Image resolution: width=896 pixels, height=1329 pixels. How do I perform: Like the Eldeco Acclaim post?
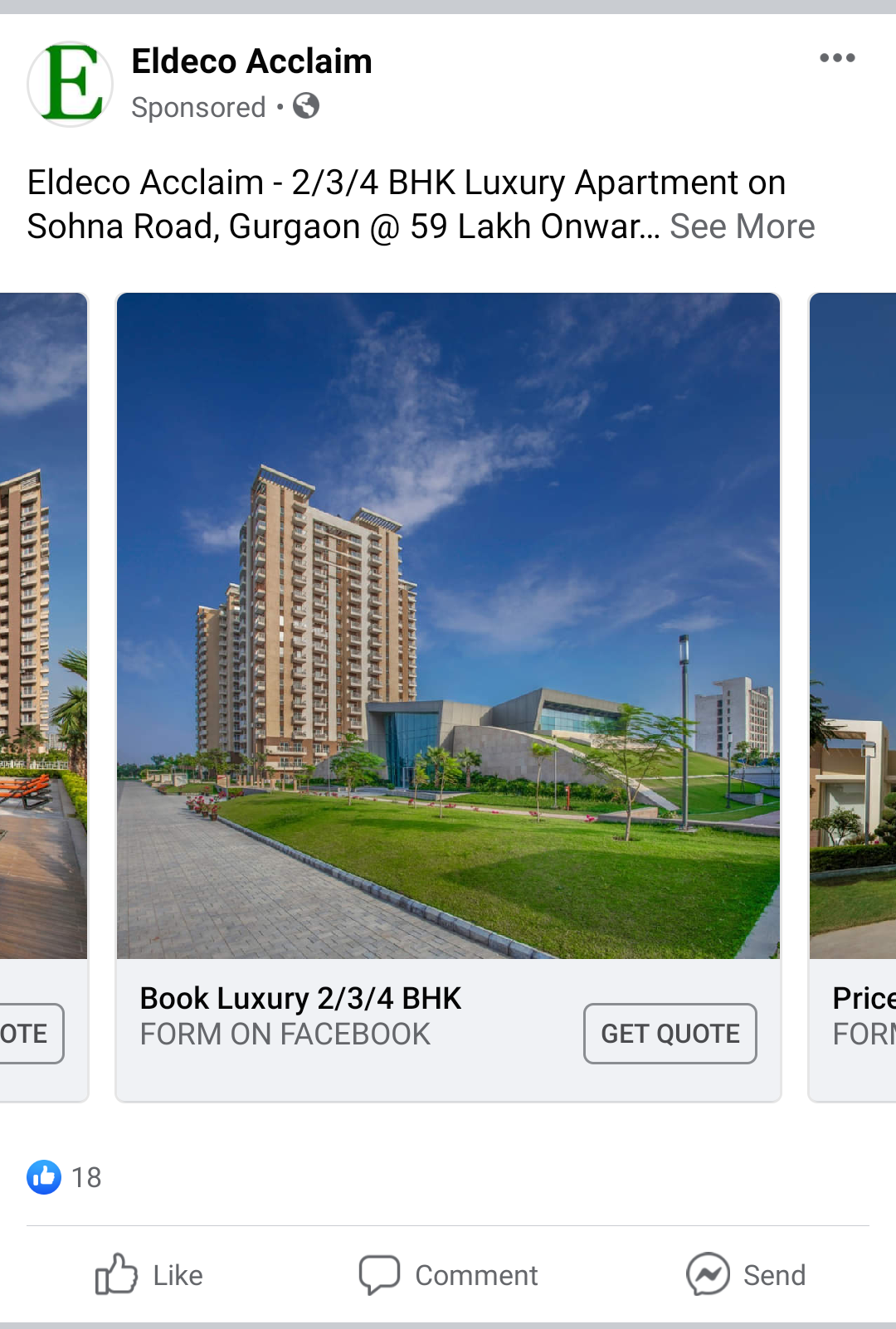149,1274
